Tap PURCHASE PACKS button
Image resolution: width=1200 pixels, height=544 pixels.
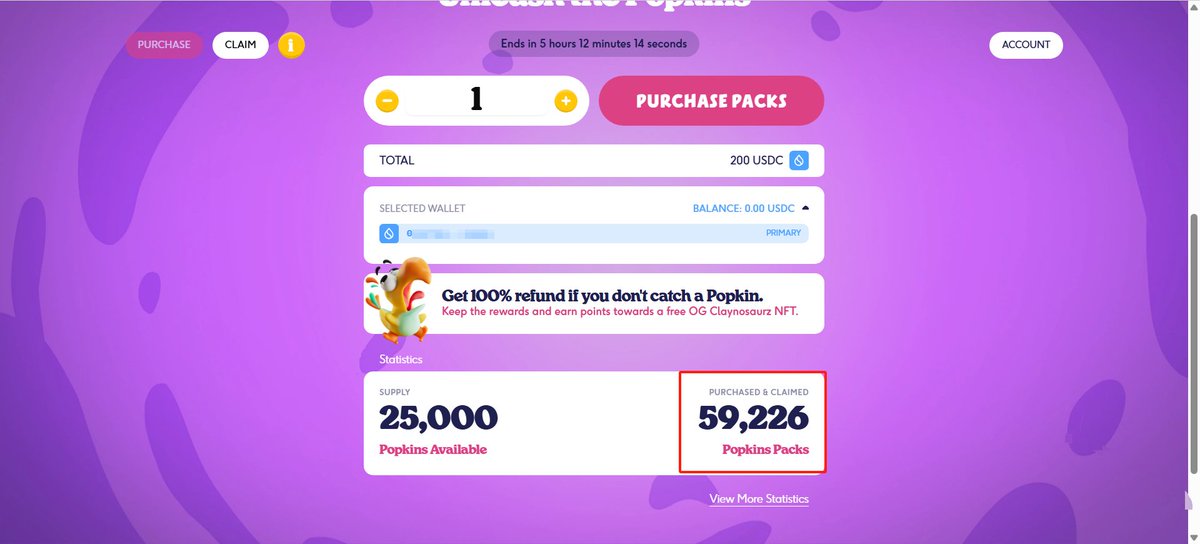[711, 101]
